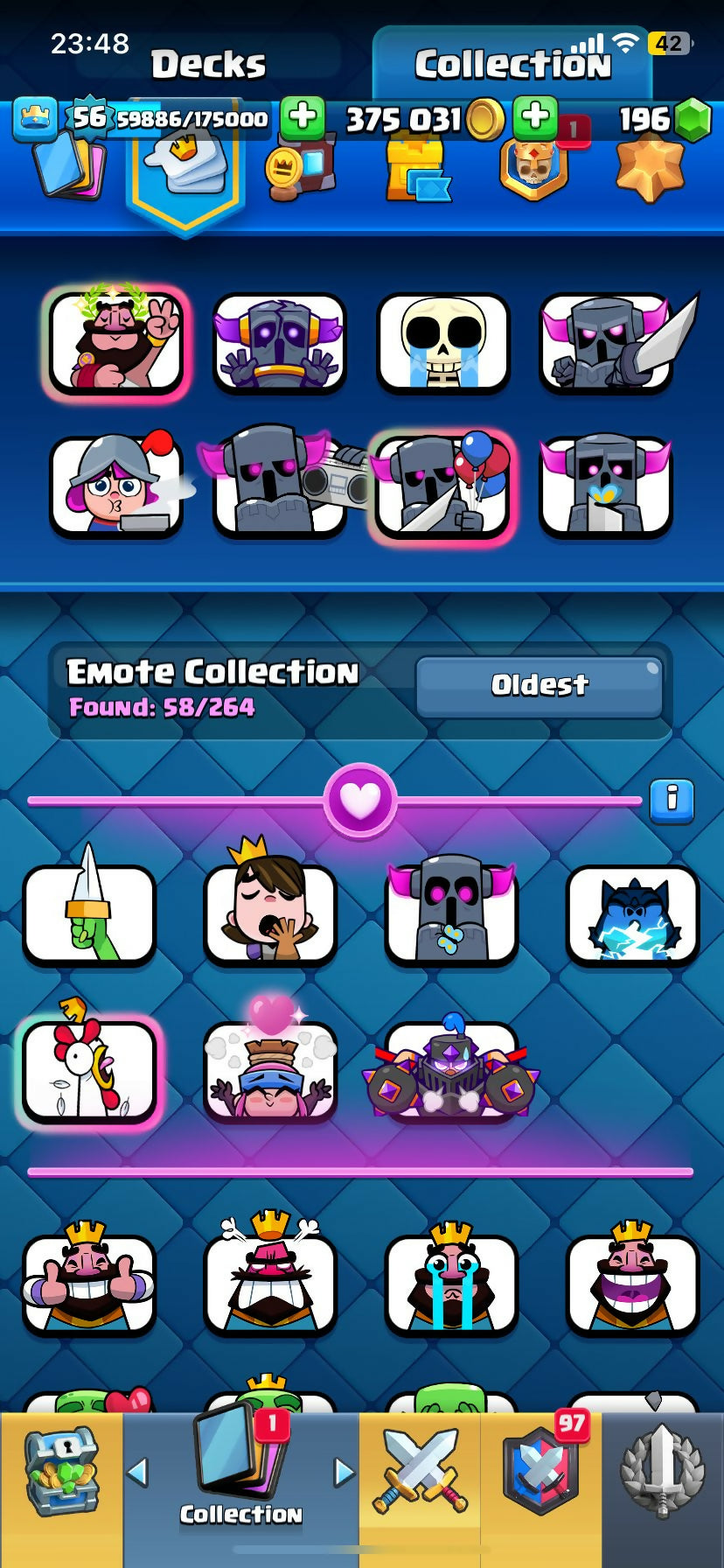Viewport: 724px width, 1568px height.
Task: Select the laughing King emote
Action: pyautogui.click(x=632, y=1284)
